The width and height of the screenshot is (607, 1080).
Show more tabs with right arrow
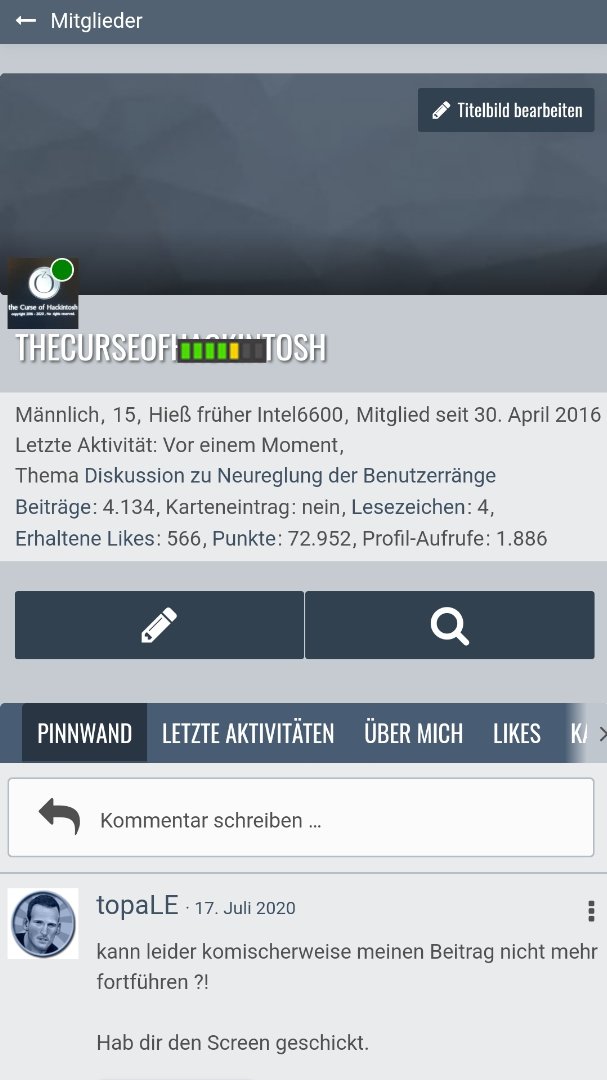coord(601,733)
